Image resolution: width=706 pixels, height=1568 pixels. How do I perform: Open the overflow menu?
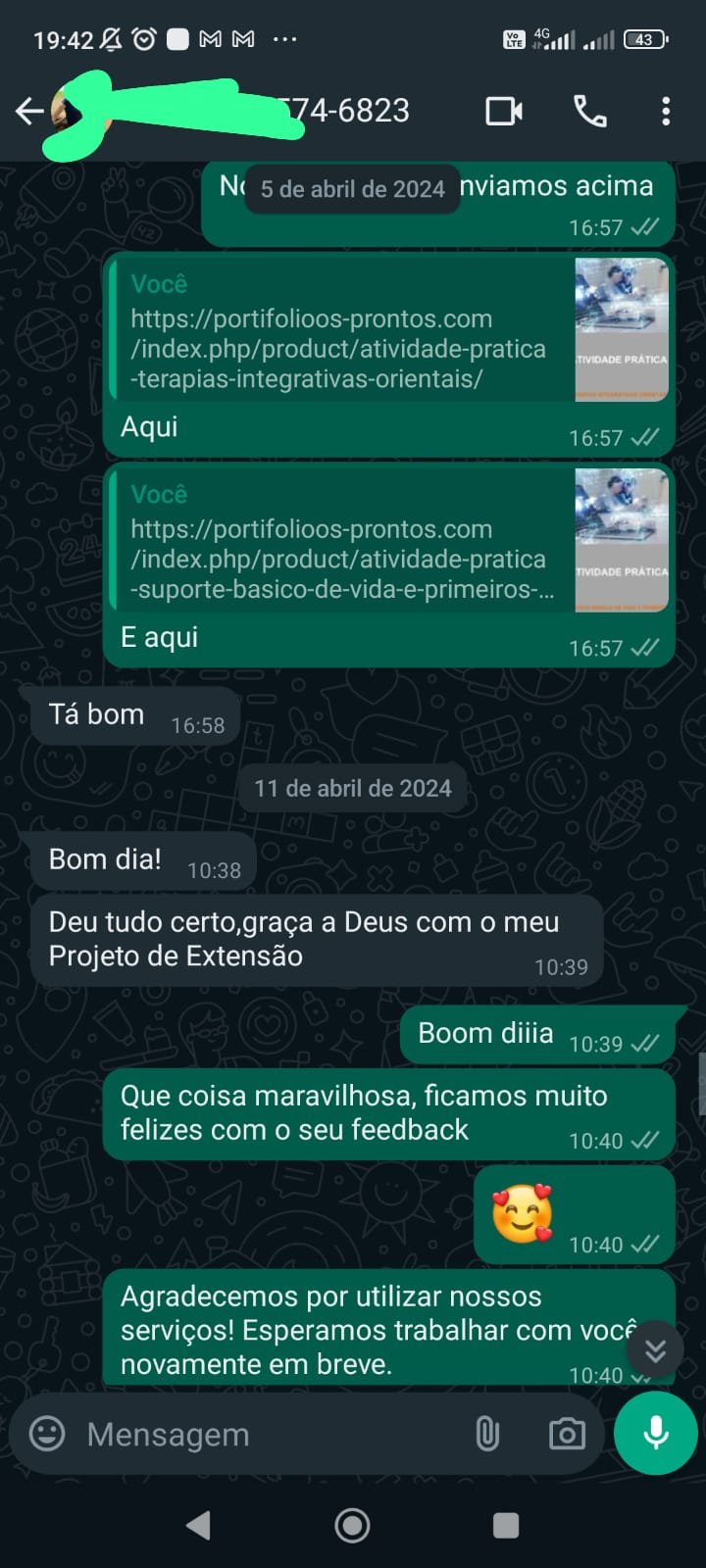coord(666,111)
